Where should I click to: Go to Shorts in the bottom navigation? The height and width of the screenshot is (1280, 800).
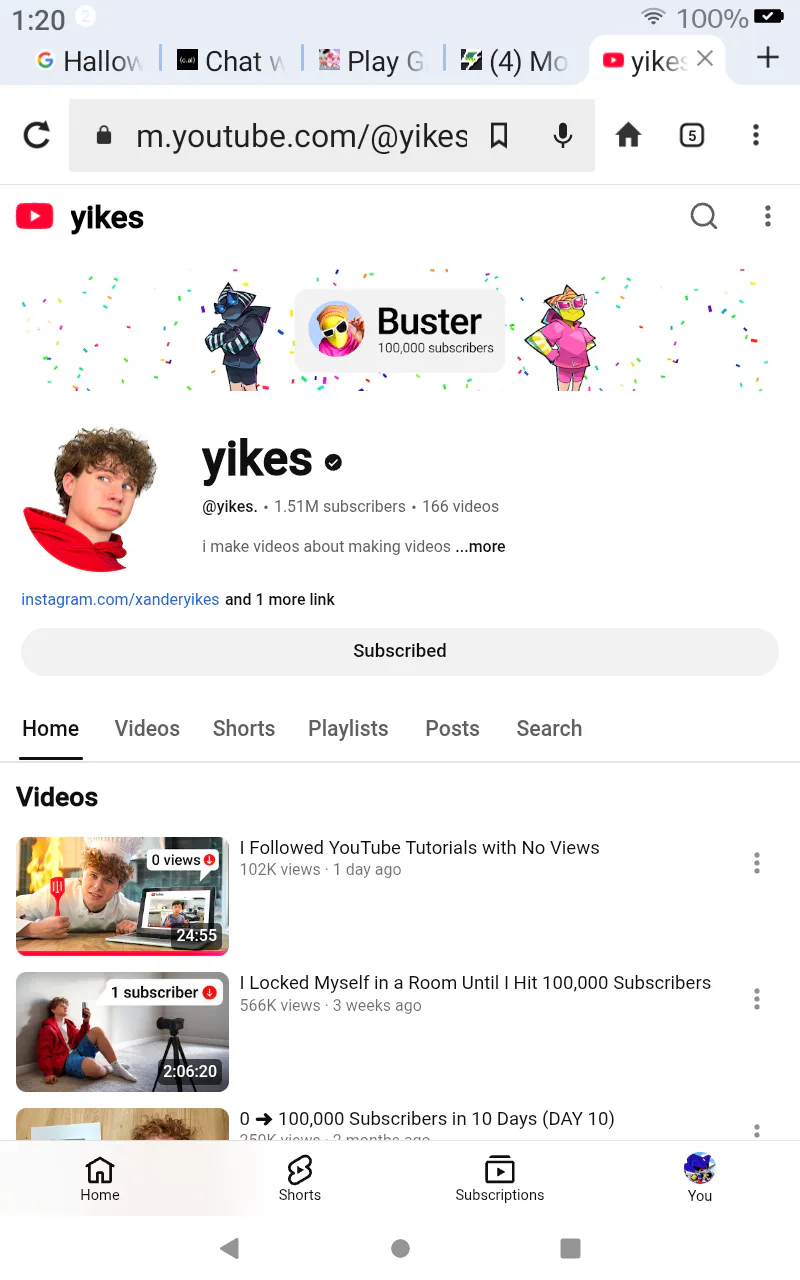coord(300,1179)
